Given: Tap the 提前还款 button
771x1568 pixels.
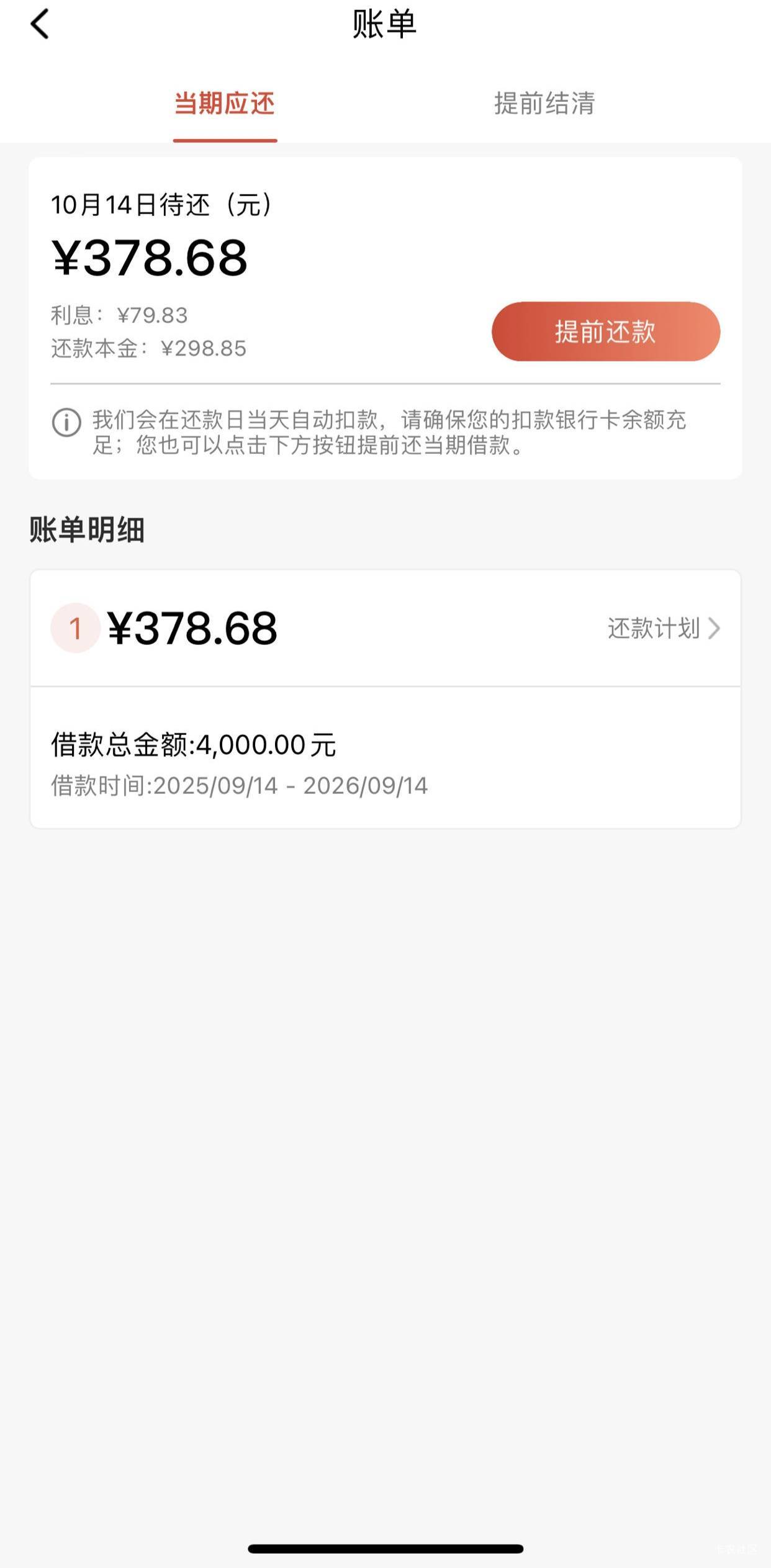Looking at the screenshot, I should pos(606,331).
